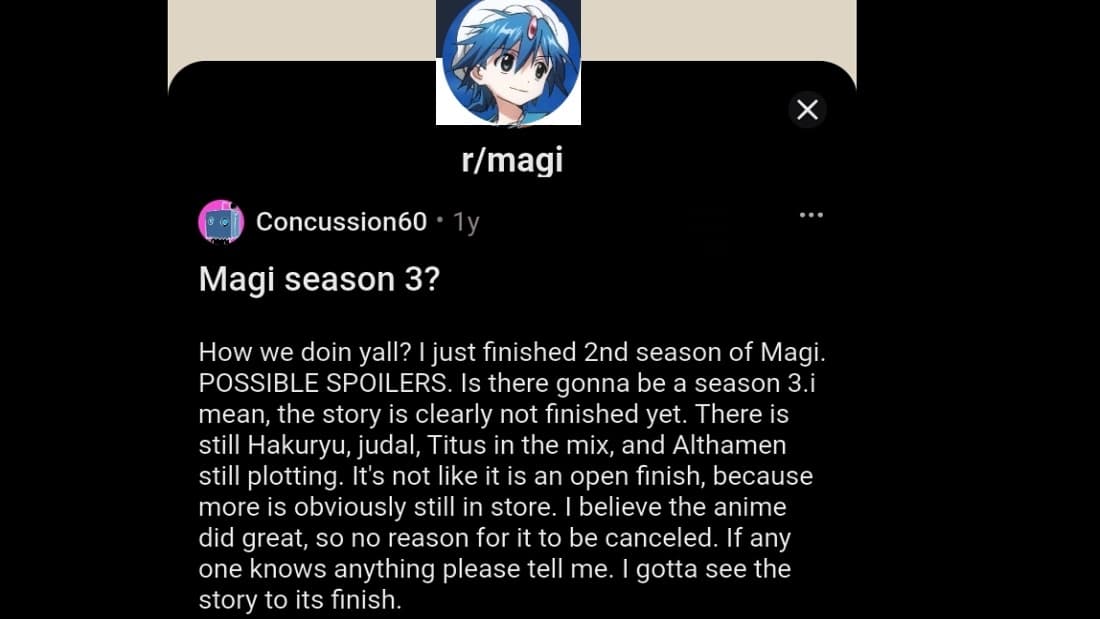Open the post's three-dot overflow menu
This screenshot has width=1100, height=619.
coord(811,215)
